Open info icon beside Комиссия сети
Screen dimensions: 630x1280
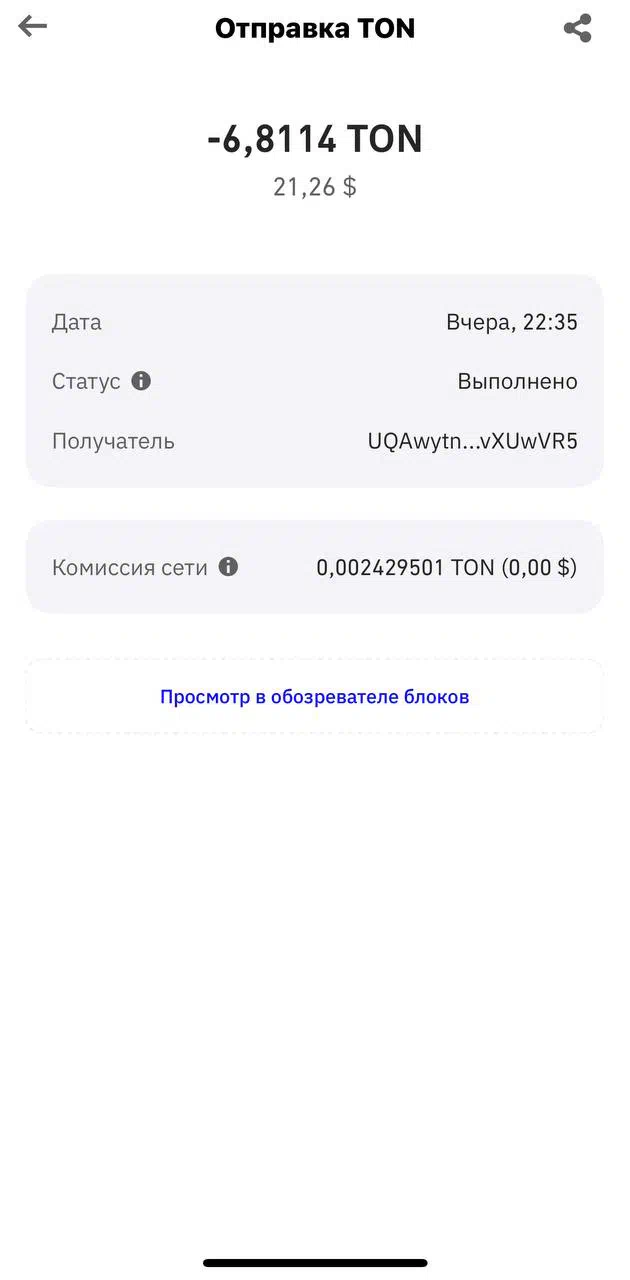228,567
